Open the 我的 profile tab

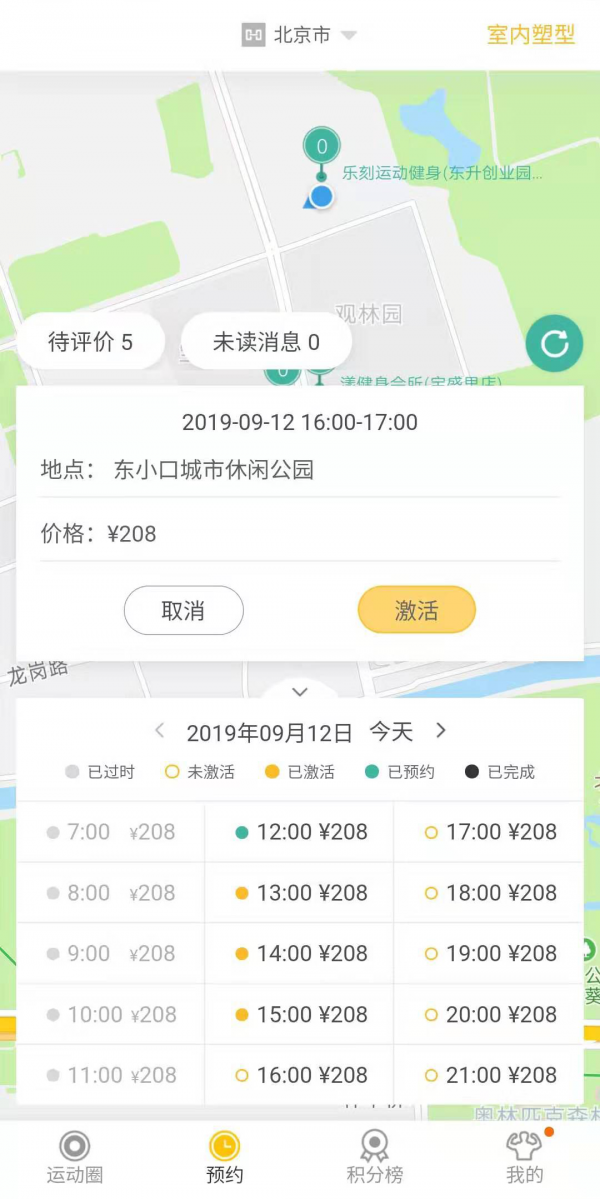(x=524, y=1158)
